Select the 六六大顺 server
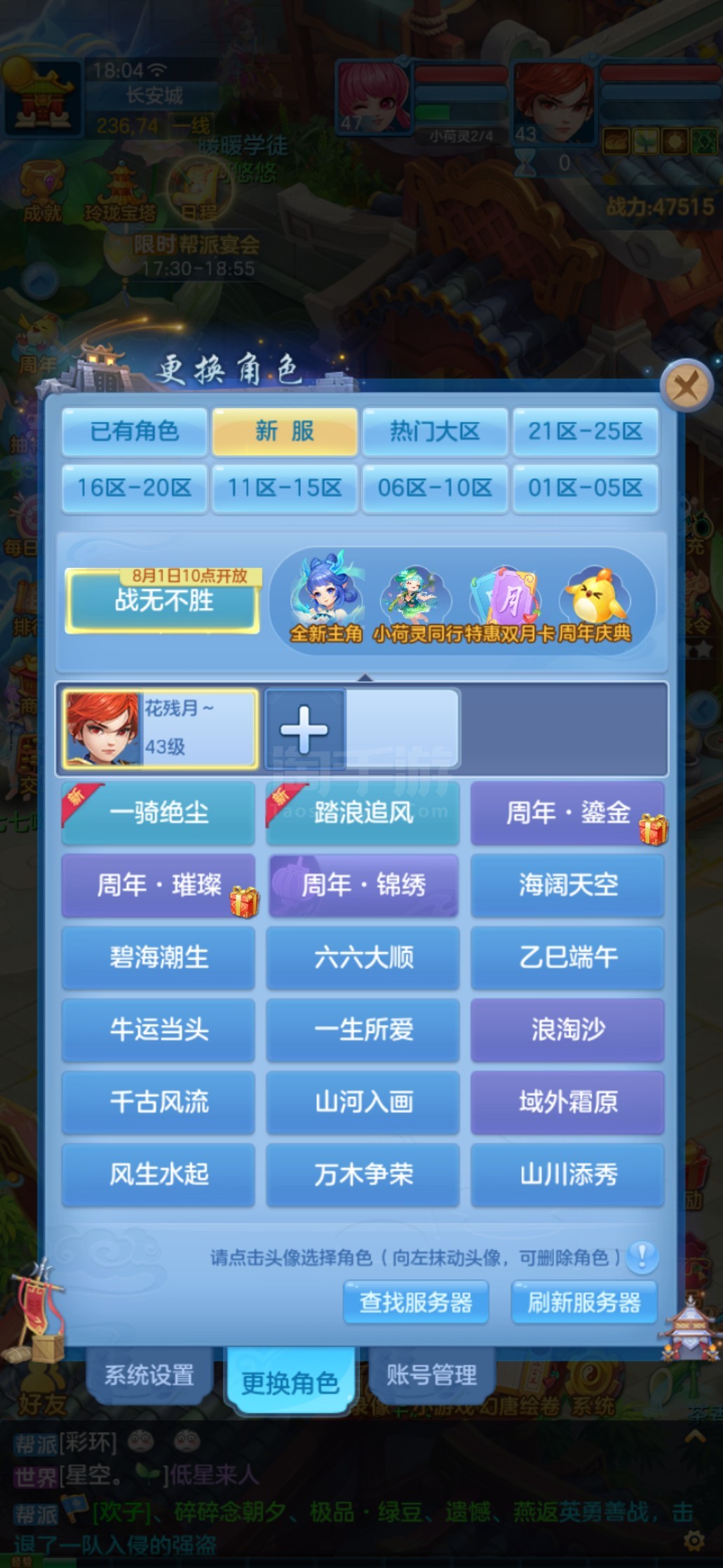Viewport: 723px width, 1568px height. point(363,957)
